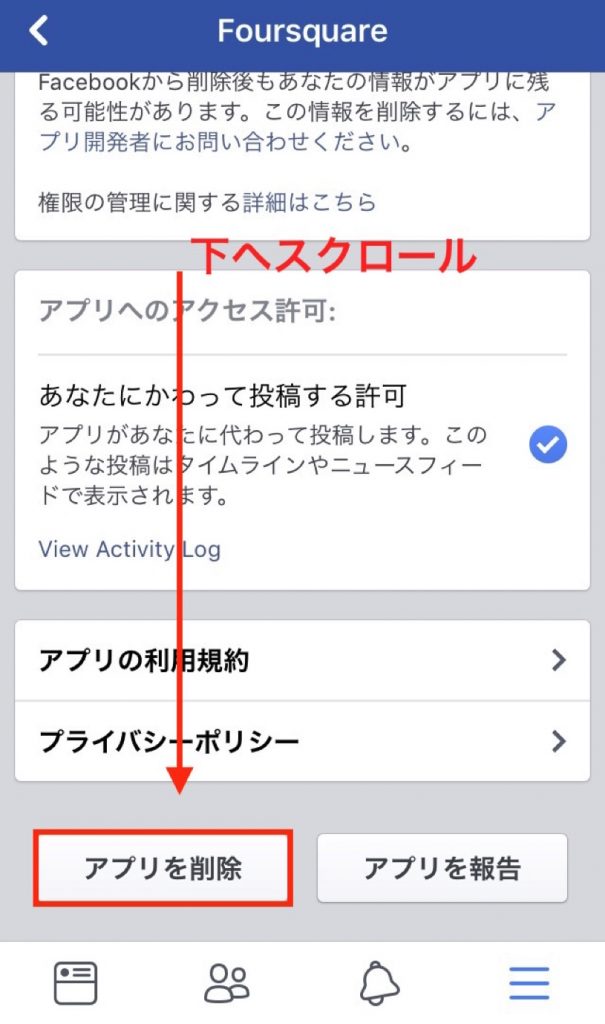
Task: Uncheck あなたにかわって投稿する許可 checkbox
Action: [x=548, y=445]
